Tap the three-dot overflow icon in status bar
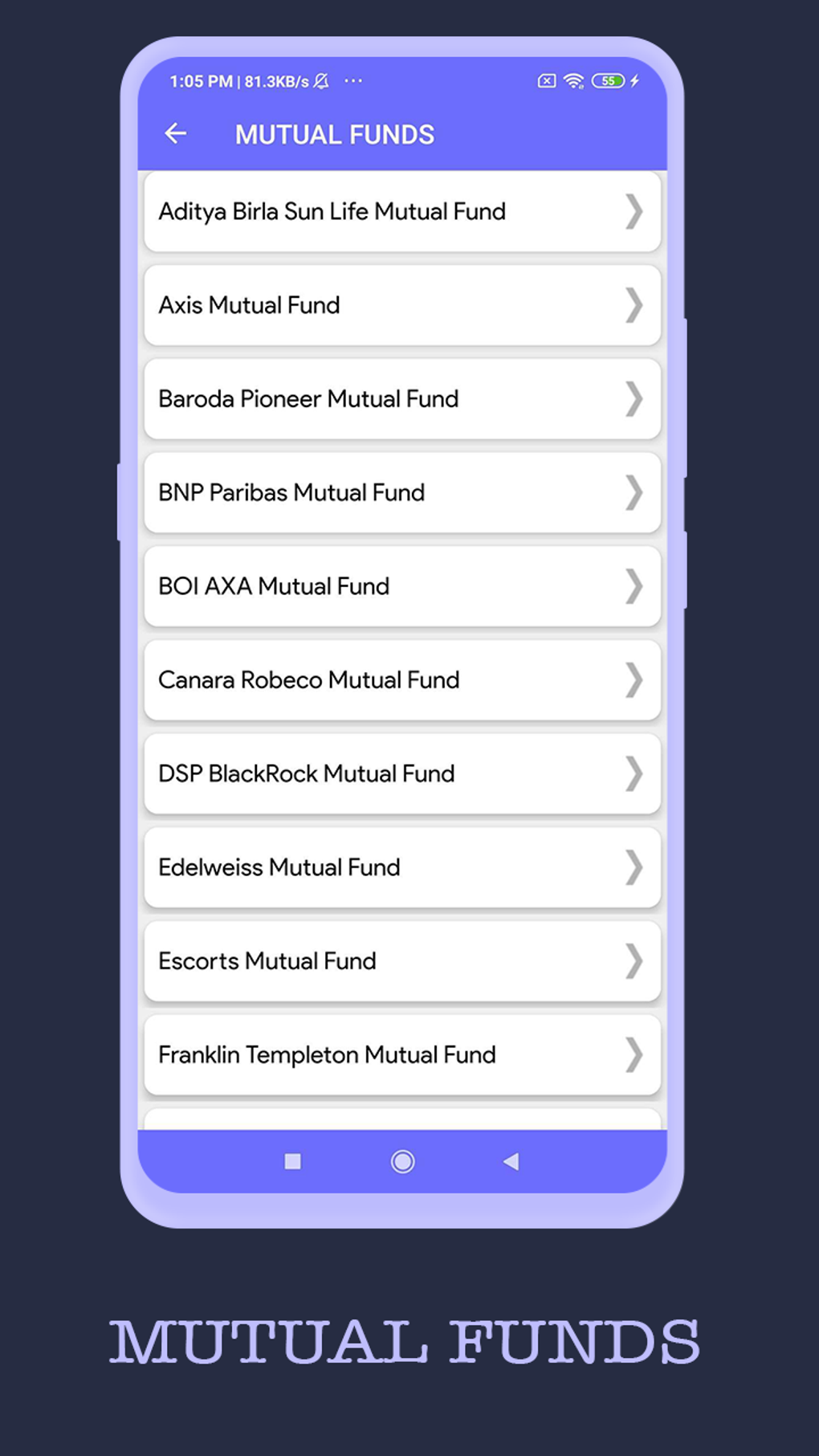The width and height of the screenshot is (819, 1456). pyautogui.click(x=352, y=82)
